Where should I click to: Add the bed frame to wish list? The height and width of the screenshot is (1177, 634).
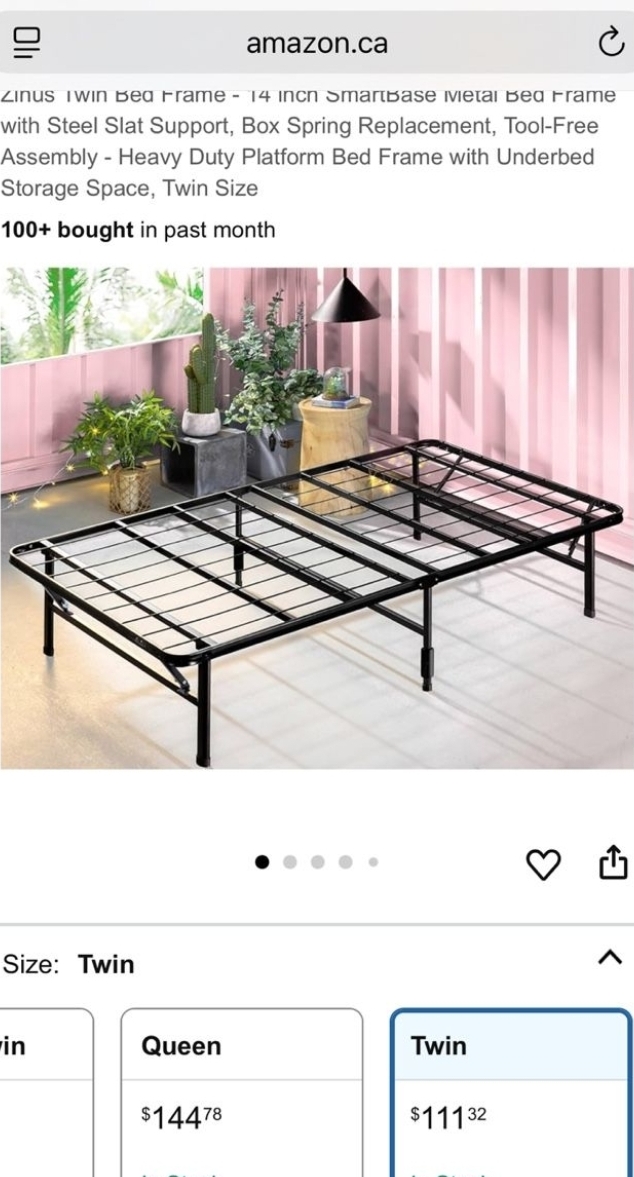tap(543, 864)
